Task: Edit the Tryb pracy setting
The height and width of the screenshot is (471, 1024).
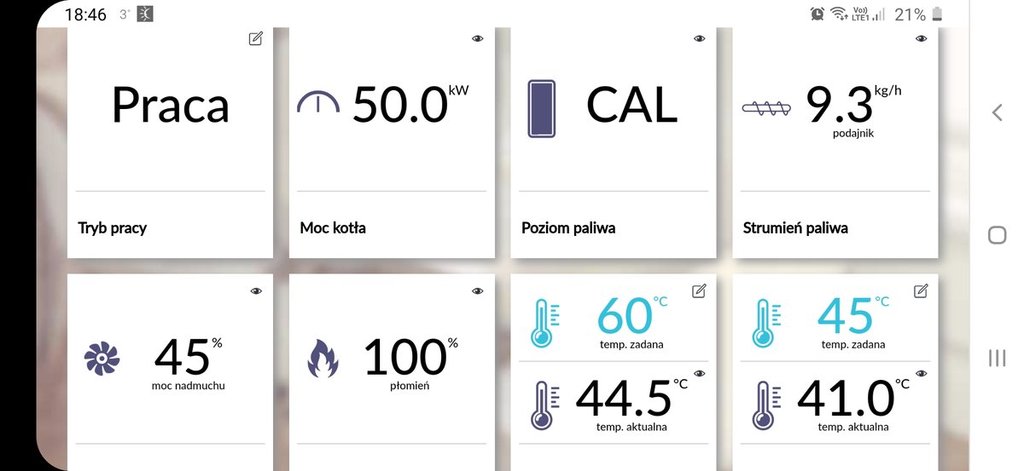Action: pyautogui.click(x=256, y=38)
